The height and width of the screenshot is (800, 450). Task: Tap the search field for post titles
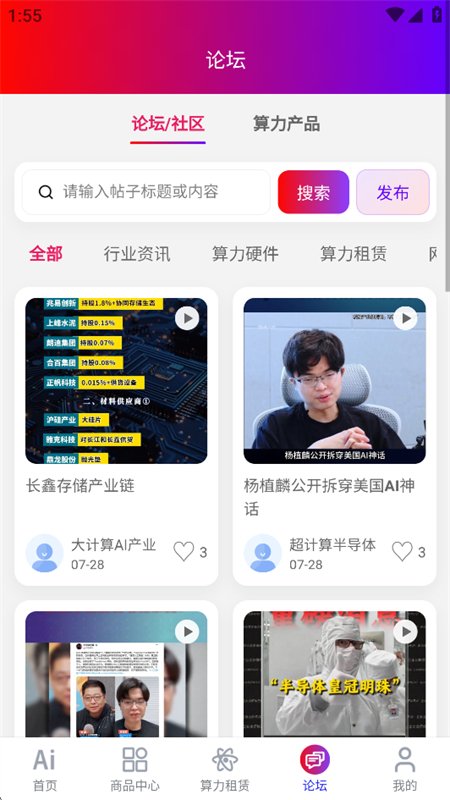(x=146, y=192)
